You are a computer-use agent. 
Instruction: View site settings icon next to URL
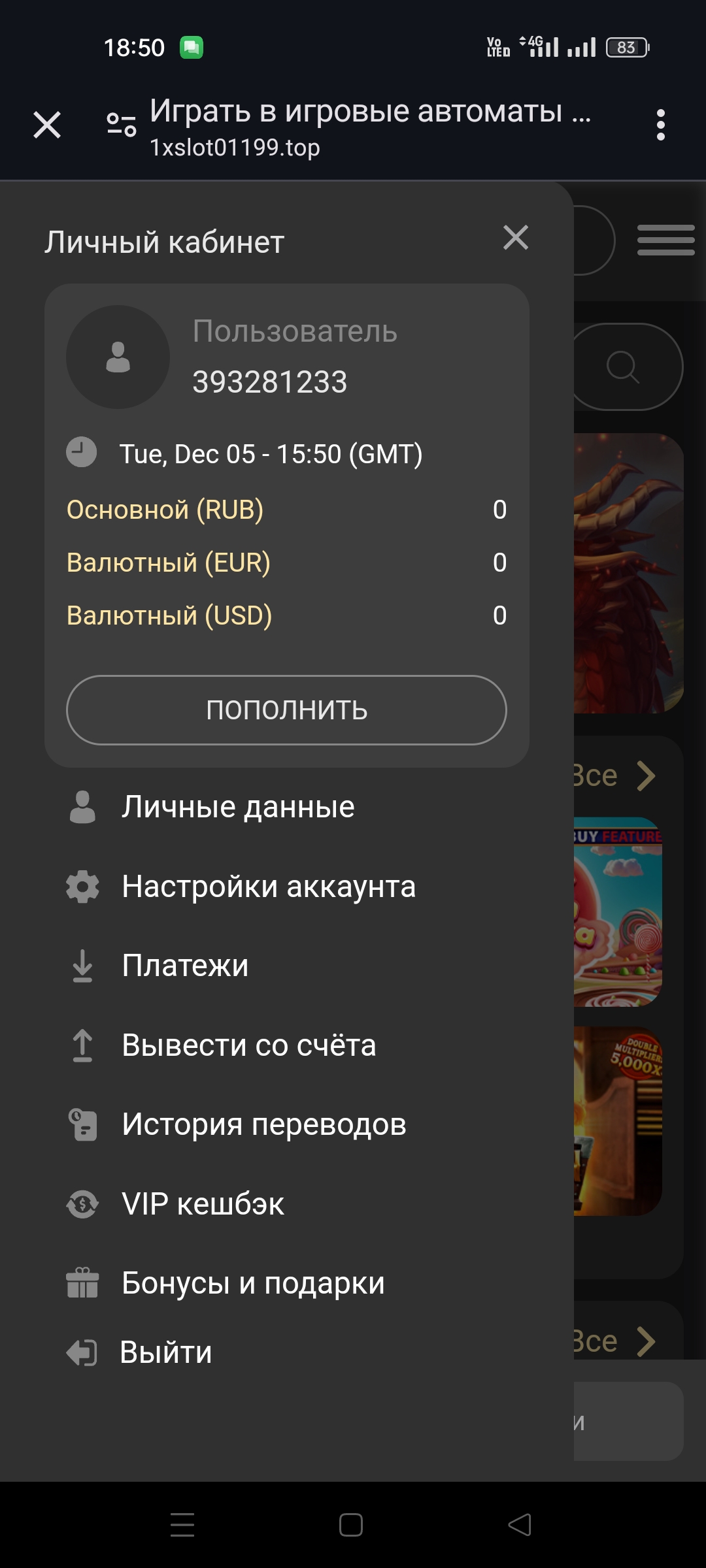click(122, 124)
